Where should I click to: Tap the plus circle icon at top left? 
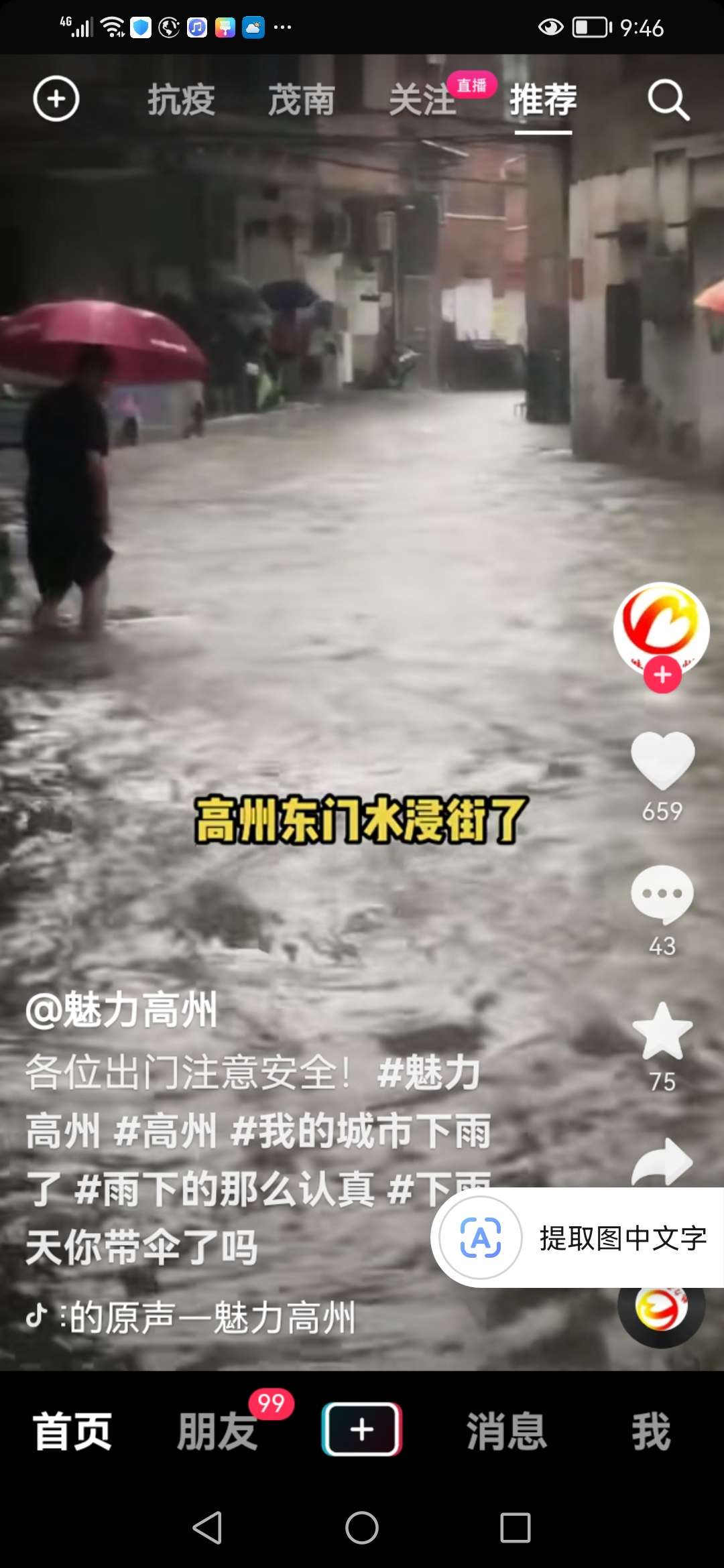(56, 99)
